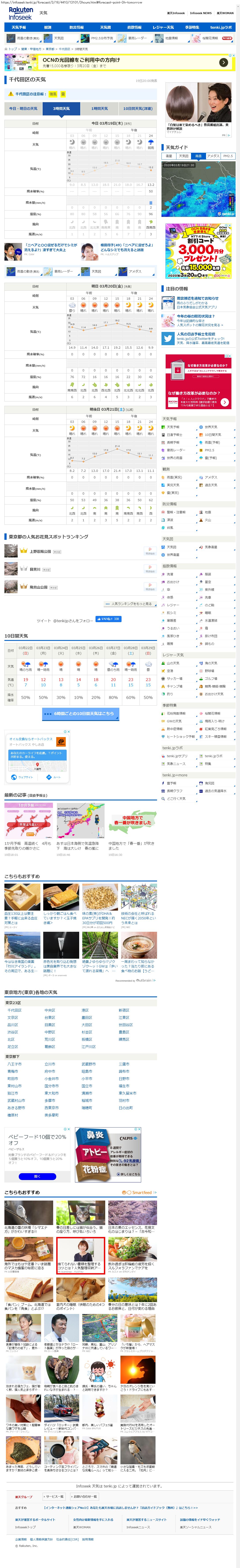Image resolution: width=240 pixels, height=1568 pixels.
Task: Switch to the 10日間天気(詳細) tab
Action: [x=138, y=108]
